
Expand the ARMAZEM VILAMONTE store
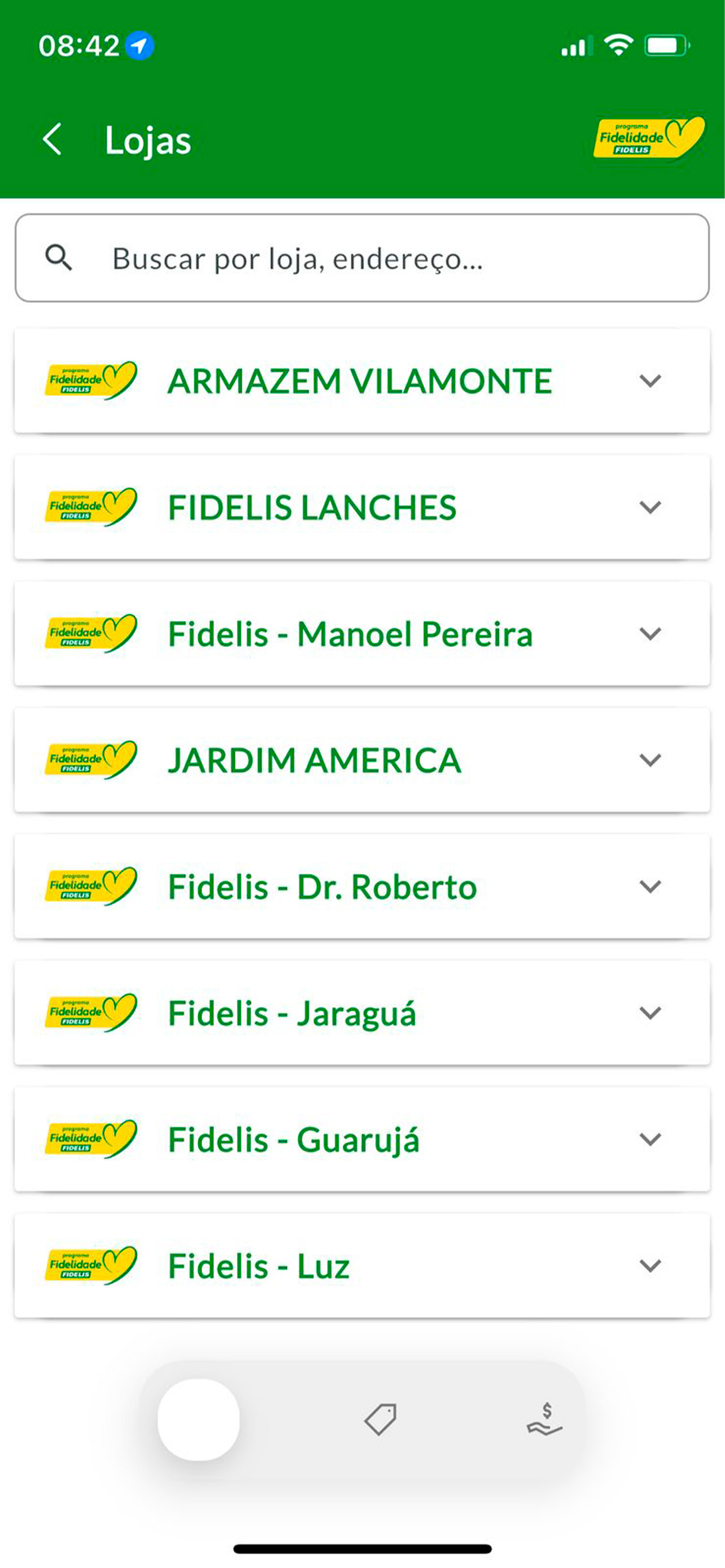(x=362, y=381)
